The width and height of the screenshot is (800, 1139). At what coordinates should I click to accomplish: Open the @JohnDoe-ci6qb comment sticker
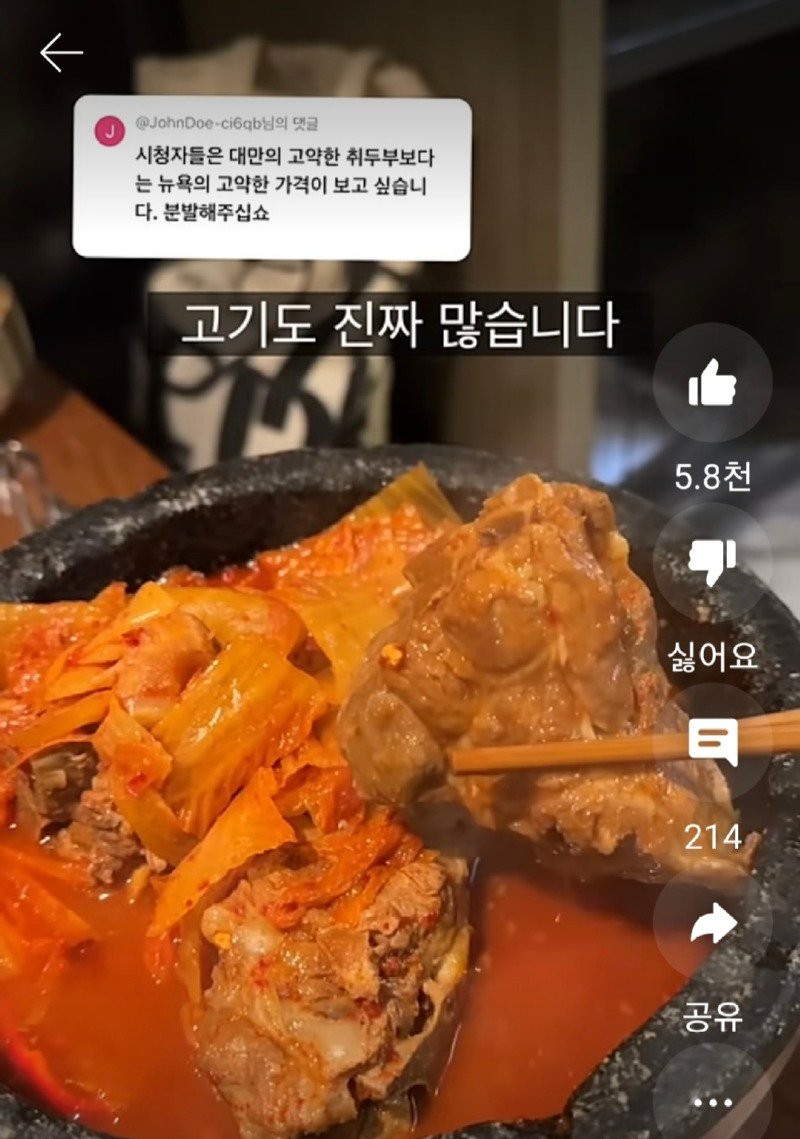point(271,178)
